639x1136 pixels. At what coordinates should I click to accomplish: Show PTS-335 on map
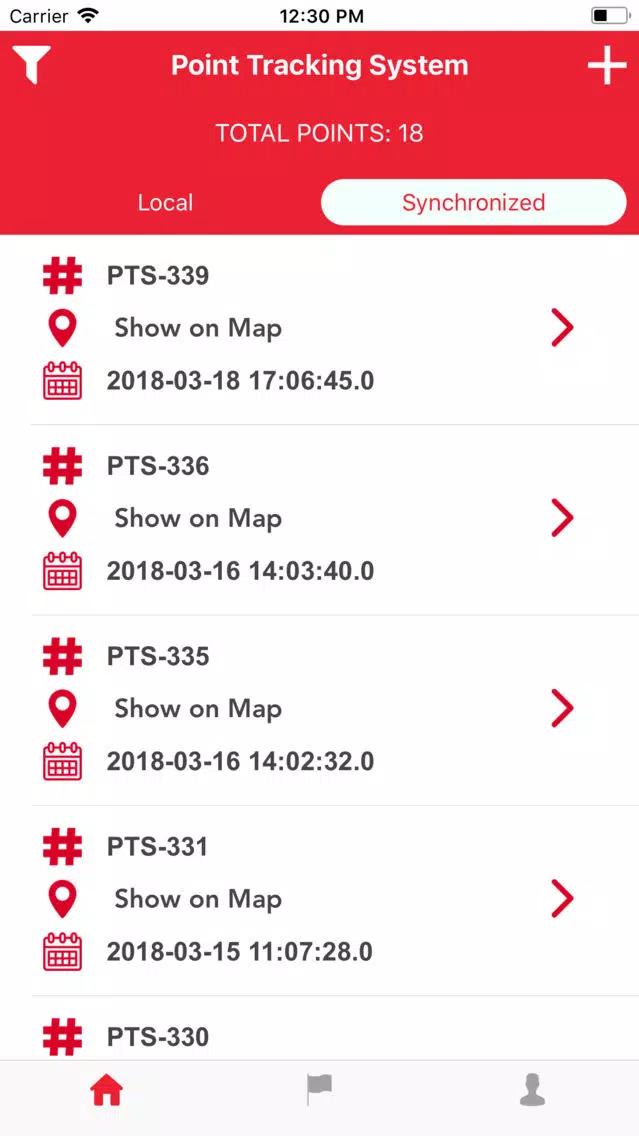click(x=198, y=708)
